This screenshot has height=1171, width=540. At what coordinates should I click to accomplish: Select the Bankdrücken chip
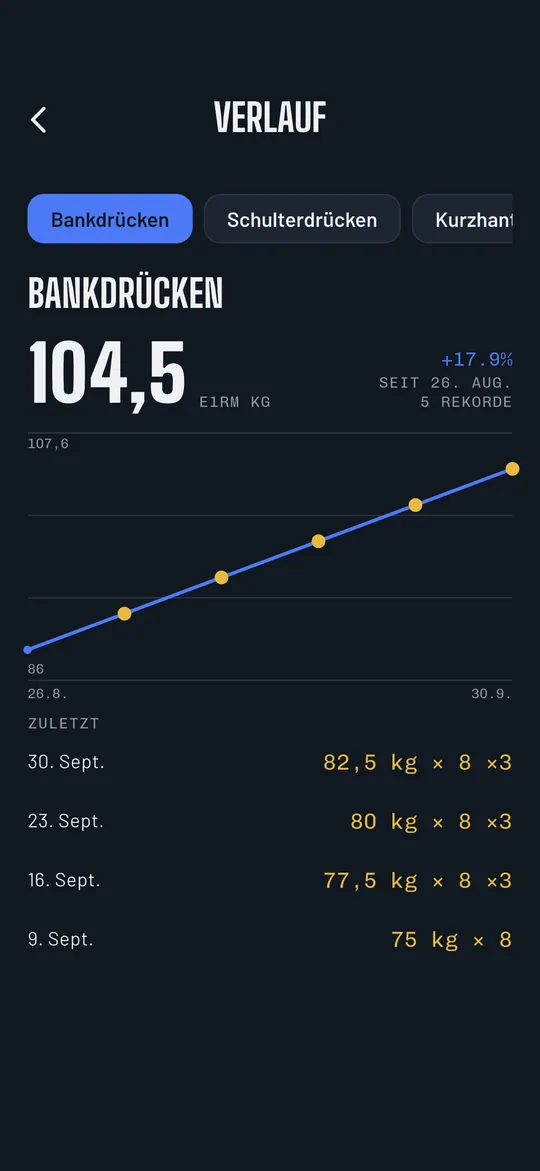[110, 219]
